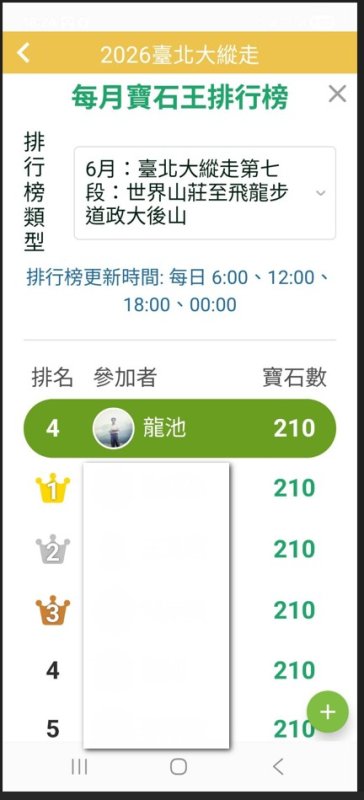
Task: Go back using the header arrow
Action: click(x=23, y=53)
